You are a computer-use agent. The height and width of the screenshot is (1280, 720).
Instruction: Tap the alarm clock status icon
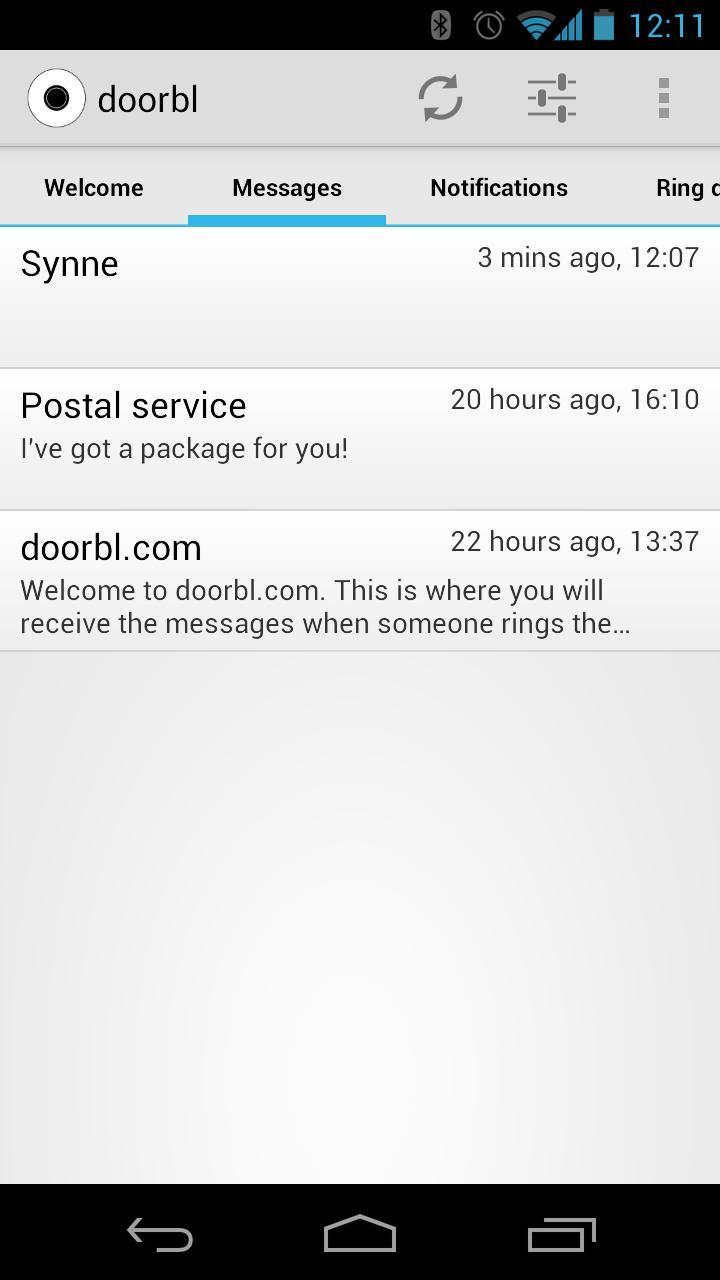(x=487, y=25)
